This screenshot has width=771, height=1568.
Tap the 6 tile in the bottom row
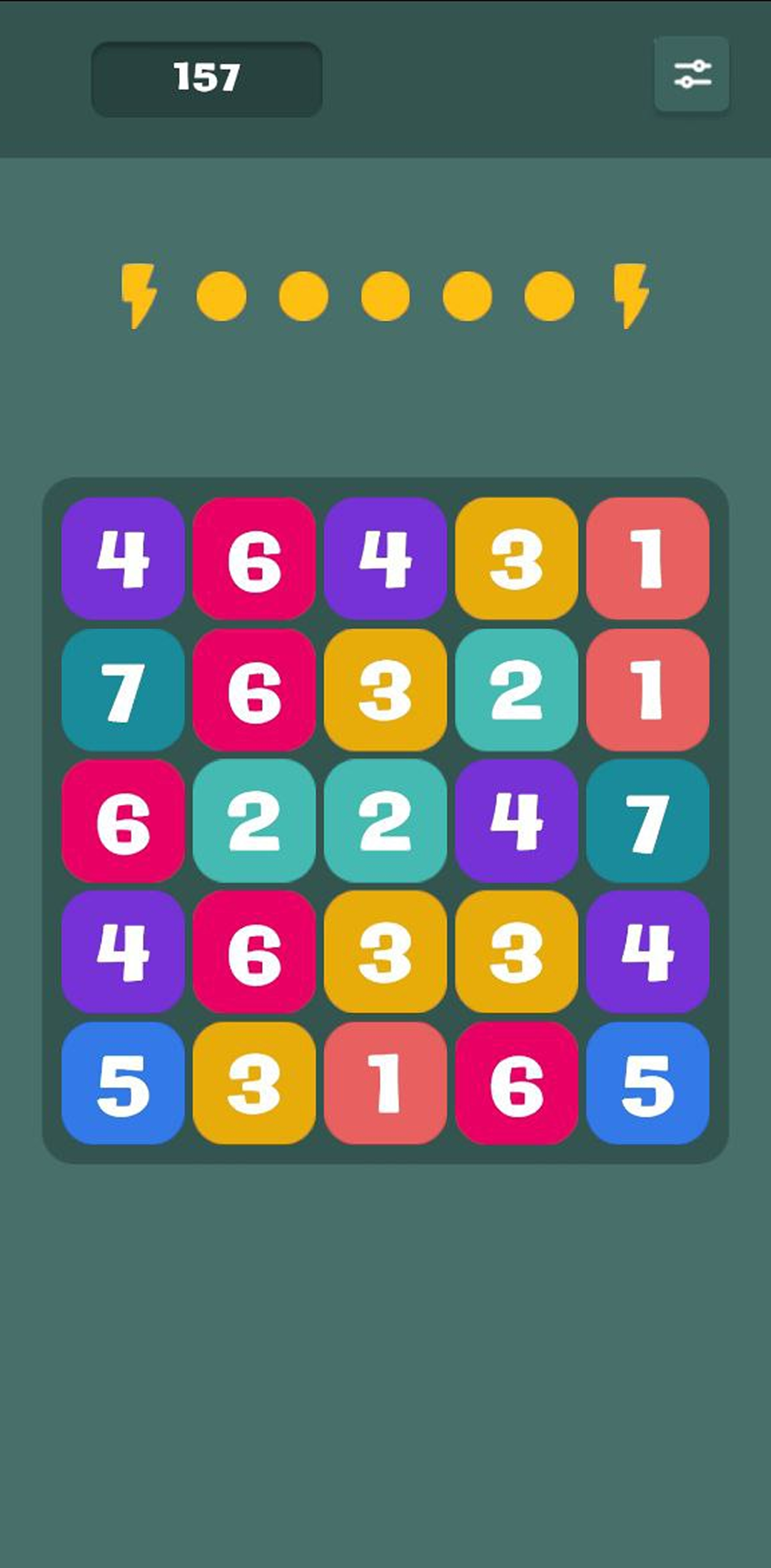[516, 1083]
